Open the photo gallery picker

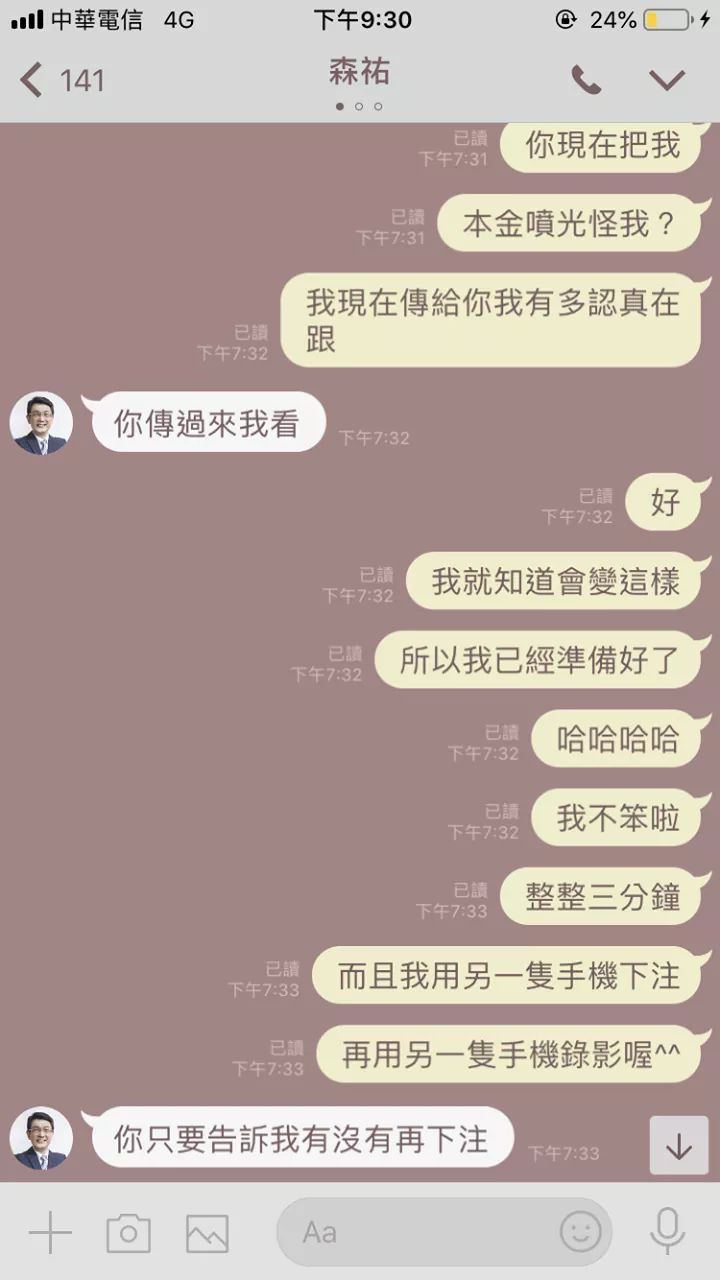point(207,1232)
